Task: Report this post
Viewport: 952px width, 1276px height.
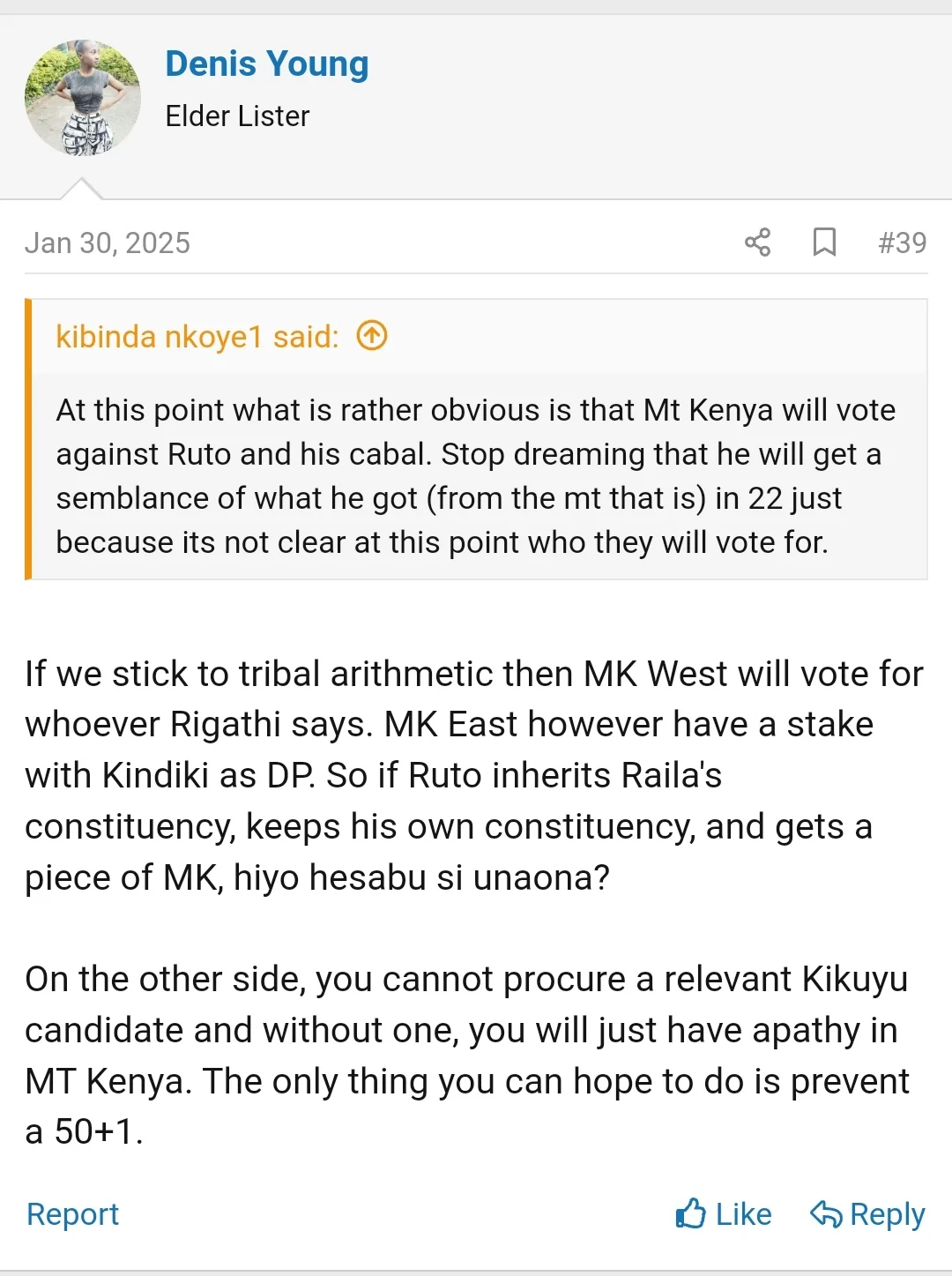Action: pos(72,1214)
